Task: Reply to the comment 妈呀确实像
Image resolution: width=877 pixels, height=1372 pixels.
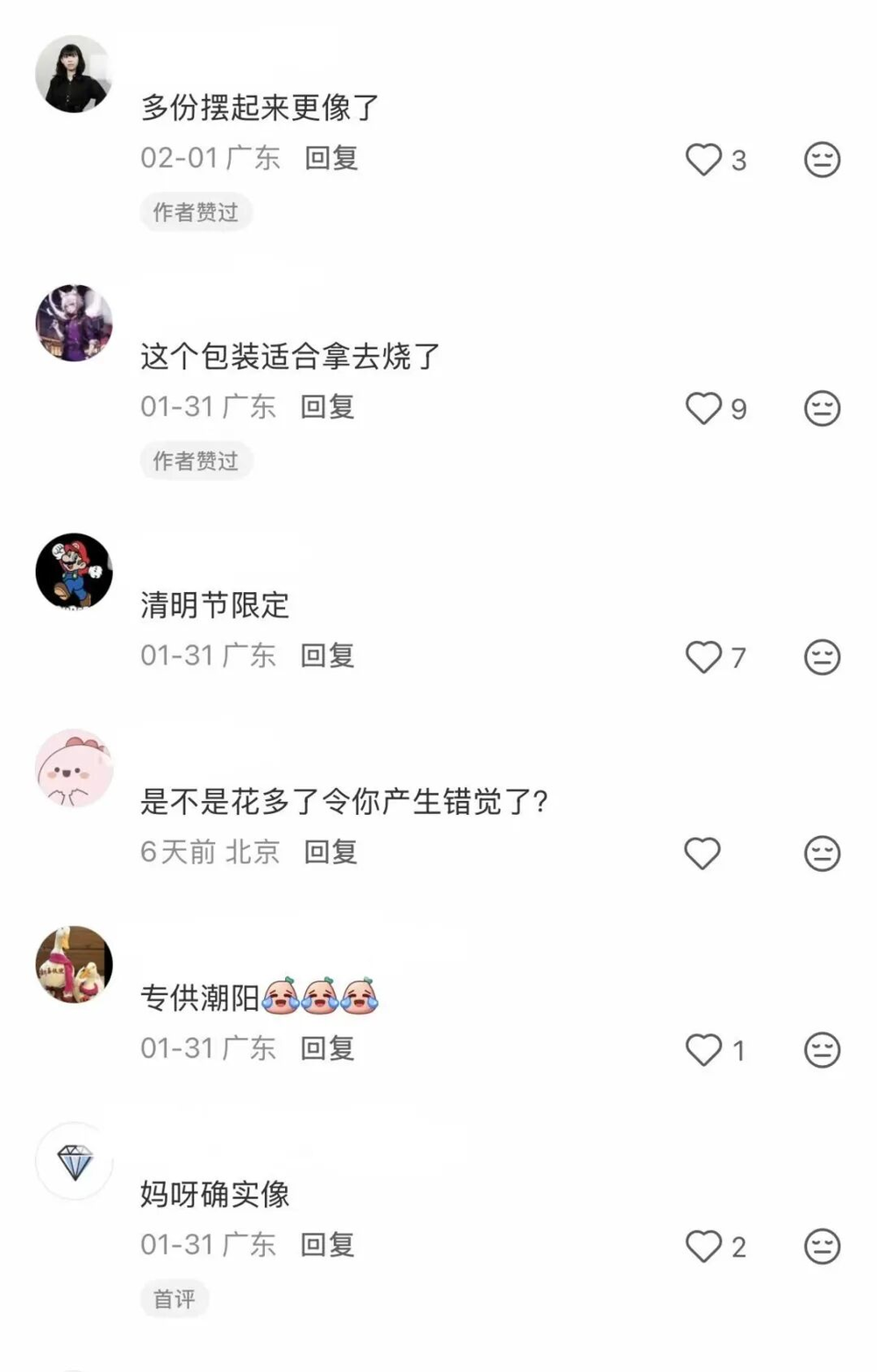Action: 327,1245
